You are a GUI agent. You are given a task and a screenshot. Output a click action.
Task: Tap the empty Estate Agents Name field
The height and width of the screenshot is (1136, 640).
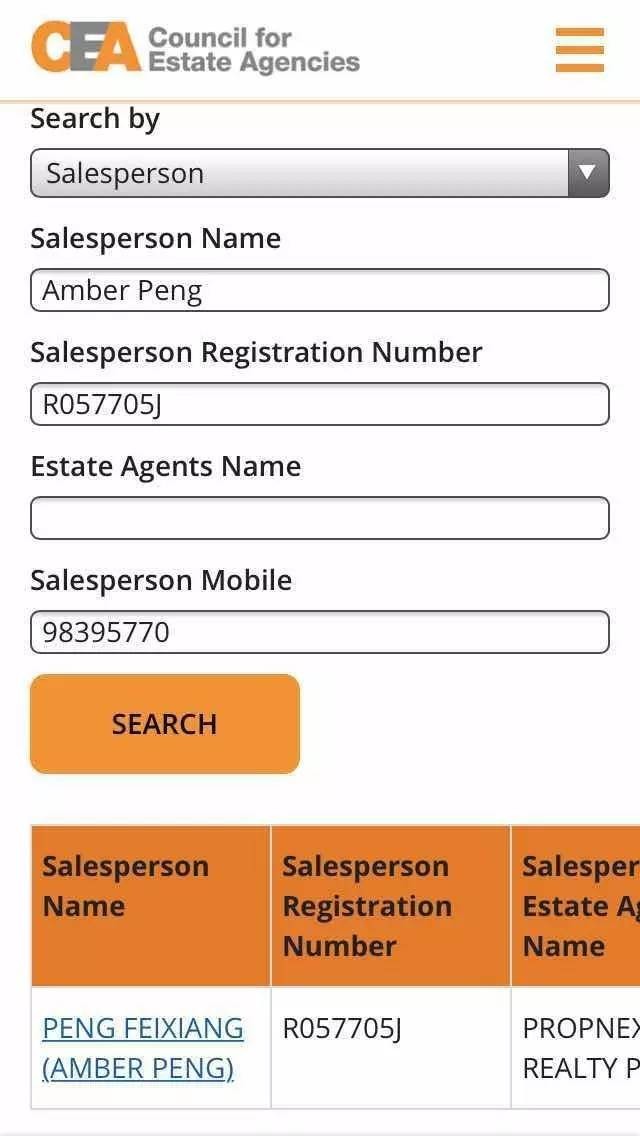point(320,519)
